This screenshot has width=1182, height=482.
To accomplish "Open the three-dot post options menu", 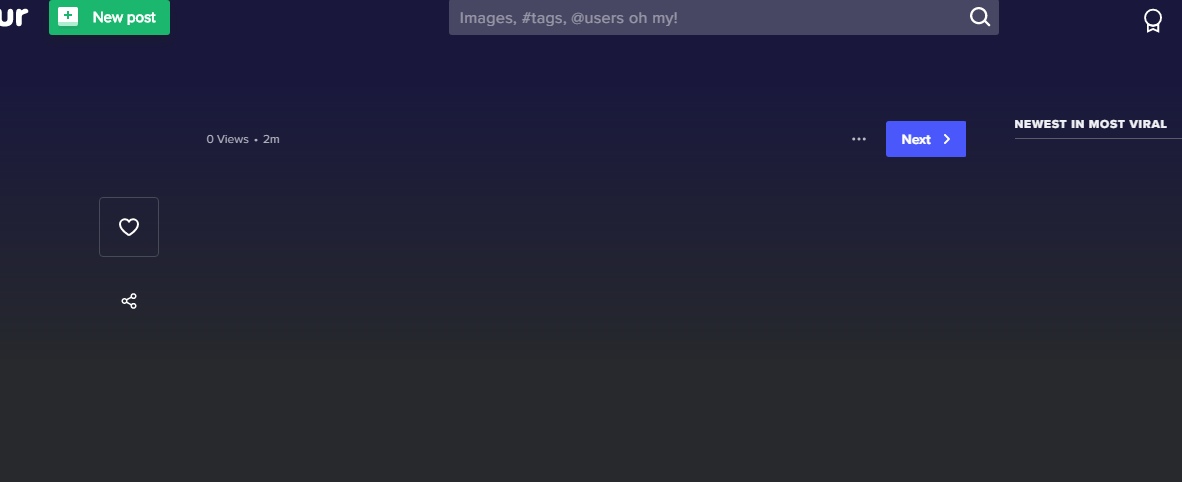I will click(x=858, y=139).
